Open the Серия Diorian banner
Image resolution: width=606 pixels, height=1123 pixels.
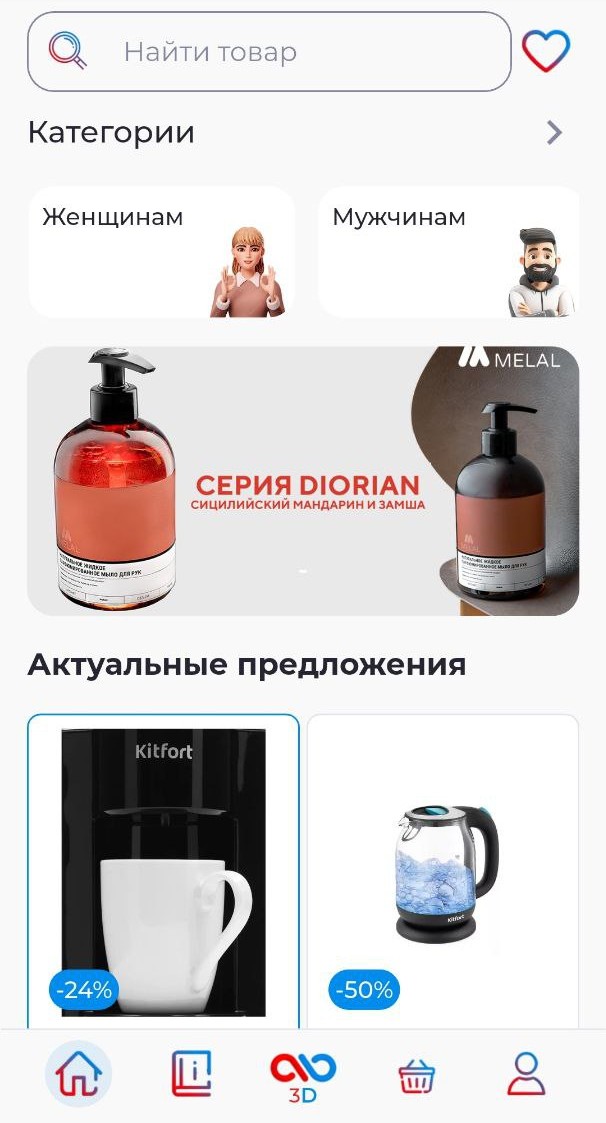point(303,481)
